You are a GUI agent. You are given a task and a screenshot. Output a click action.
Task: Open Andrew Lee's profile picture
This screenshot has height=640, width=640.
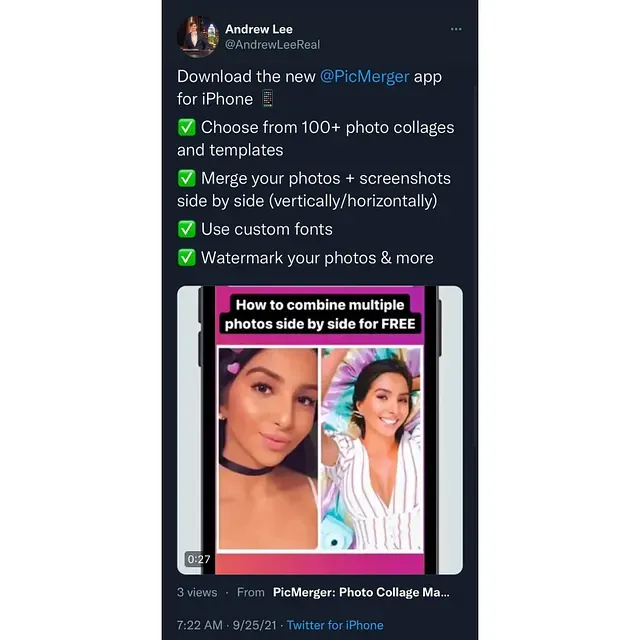point(197,37)
